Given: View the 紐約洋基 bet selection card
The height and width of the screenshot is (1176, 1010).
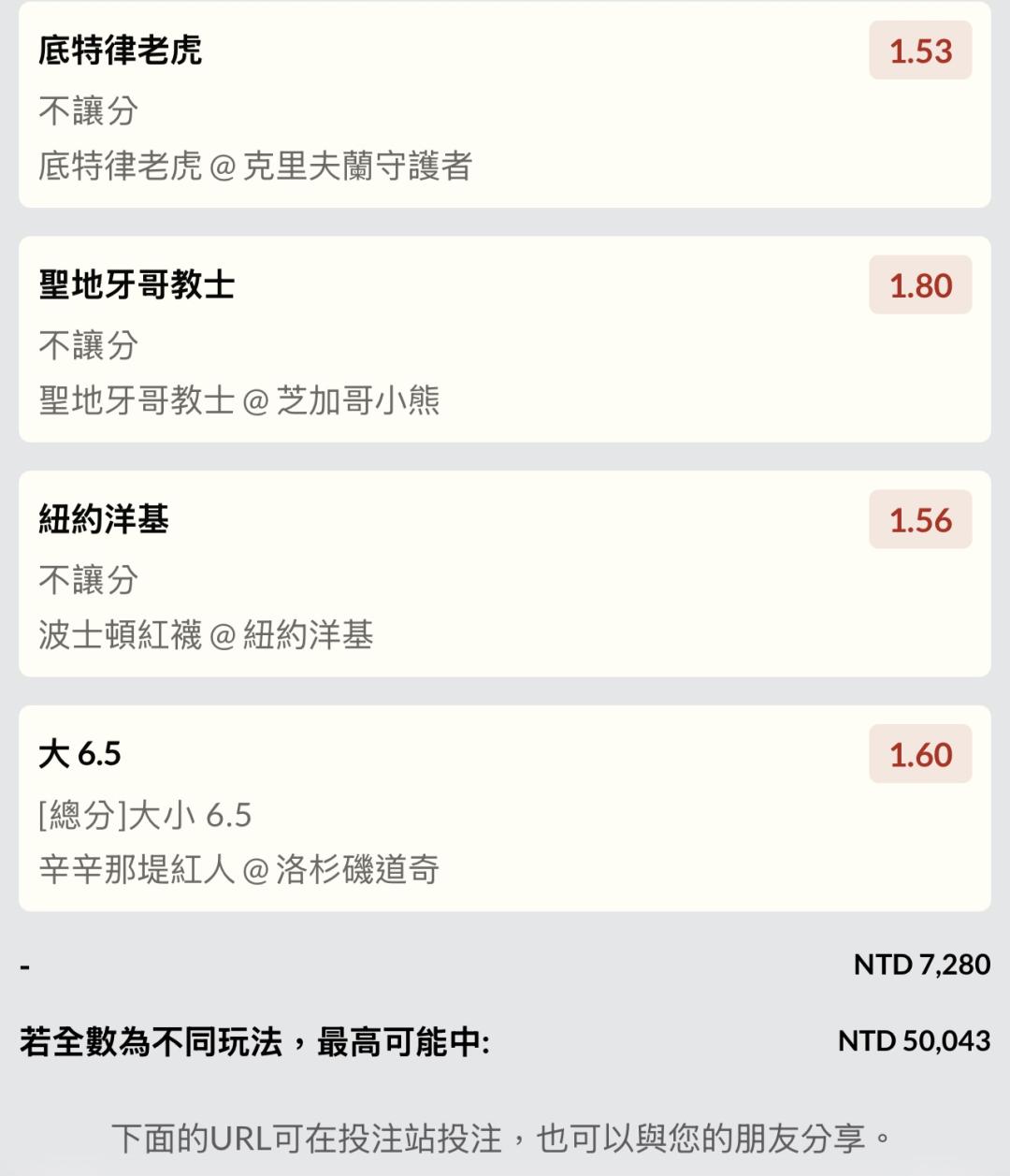Looking at the screenshot, I should click(x=503, y=574).
